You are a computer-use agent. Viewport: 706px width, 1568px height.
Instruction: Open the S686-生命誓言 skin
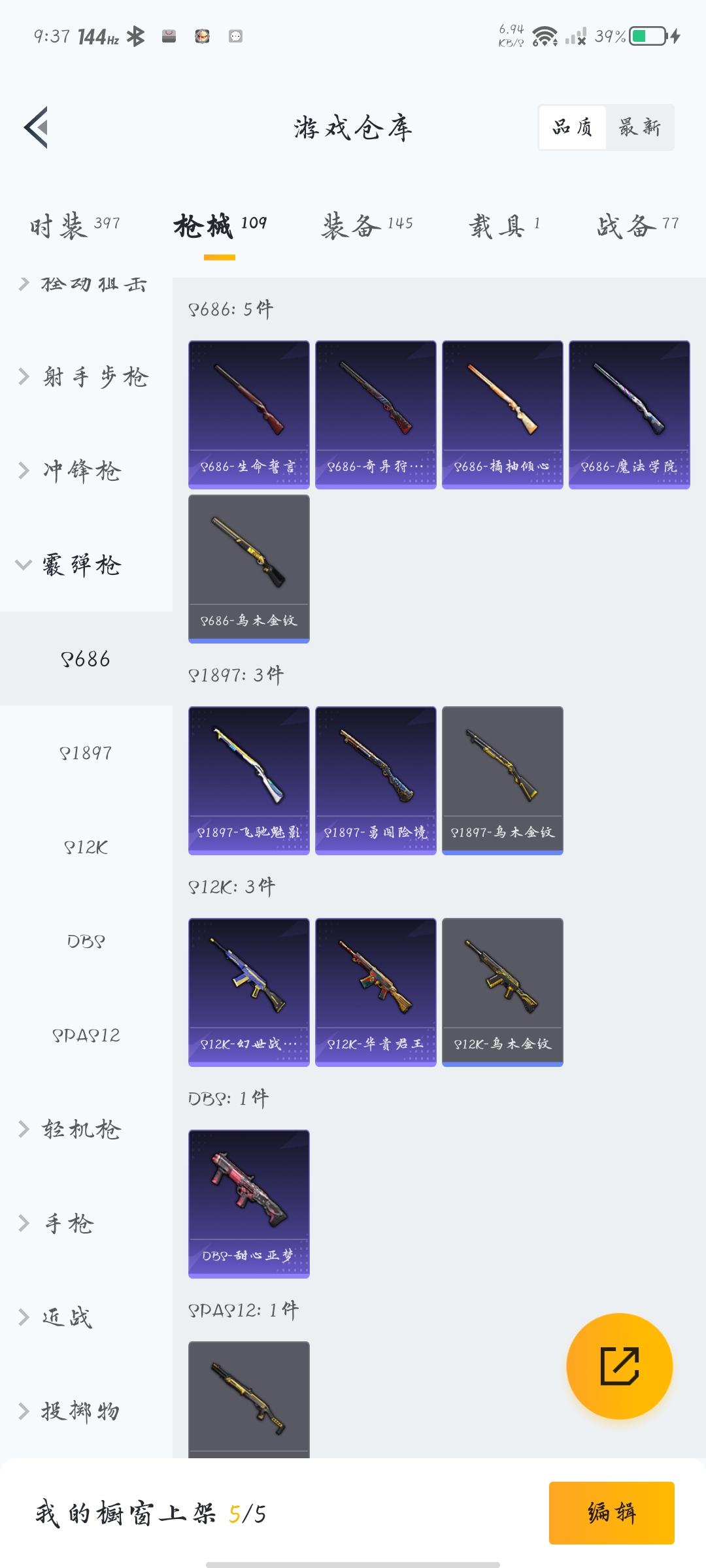click(249, 414)
